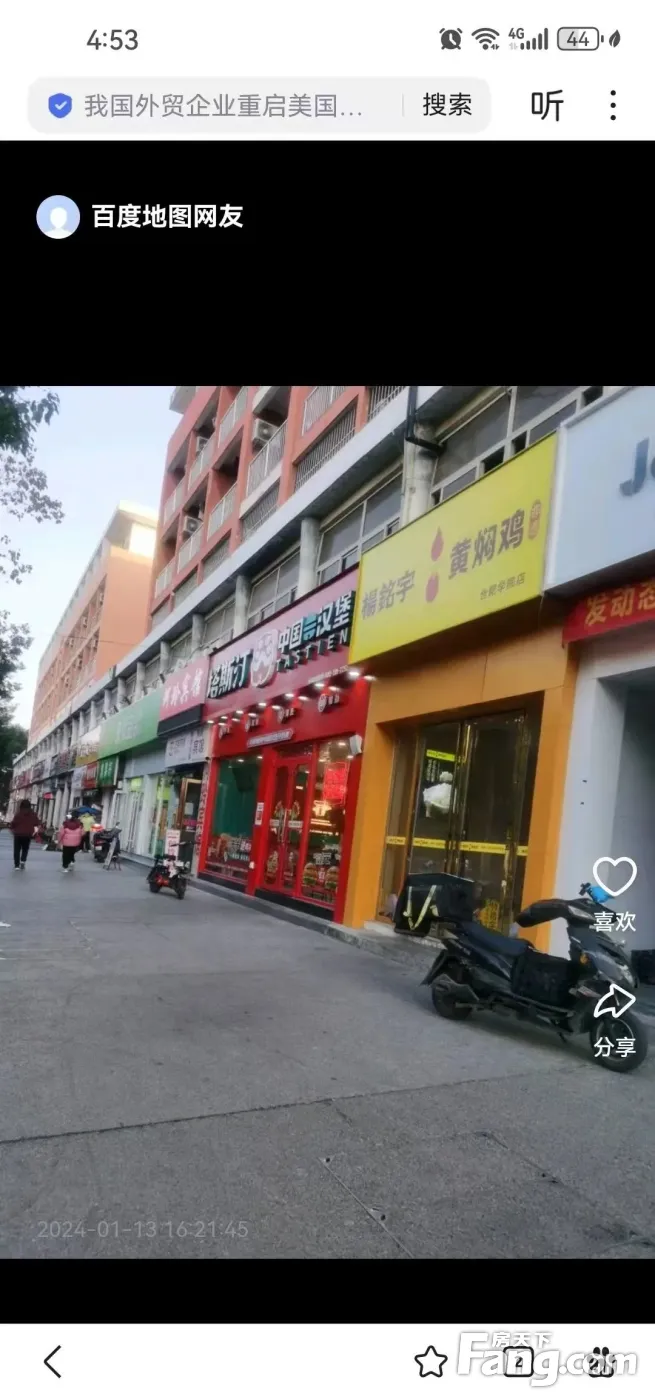The width and height of the screenshot is (655, 1400).
Task: Tap the 搜索 button
Action: click(x=447, y=106)
